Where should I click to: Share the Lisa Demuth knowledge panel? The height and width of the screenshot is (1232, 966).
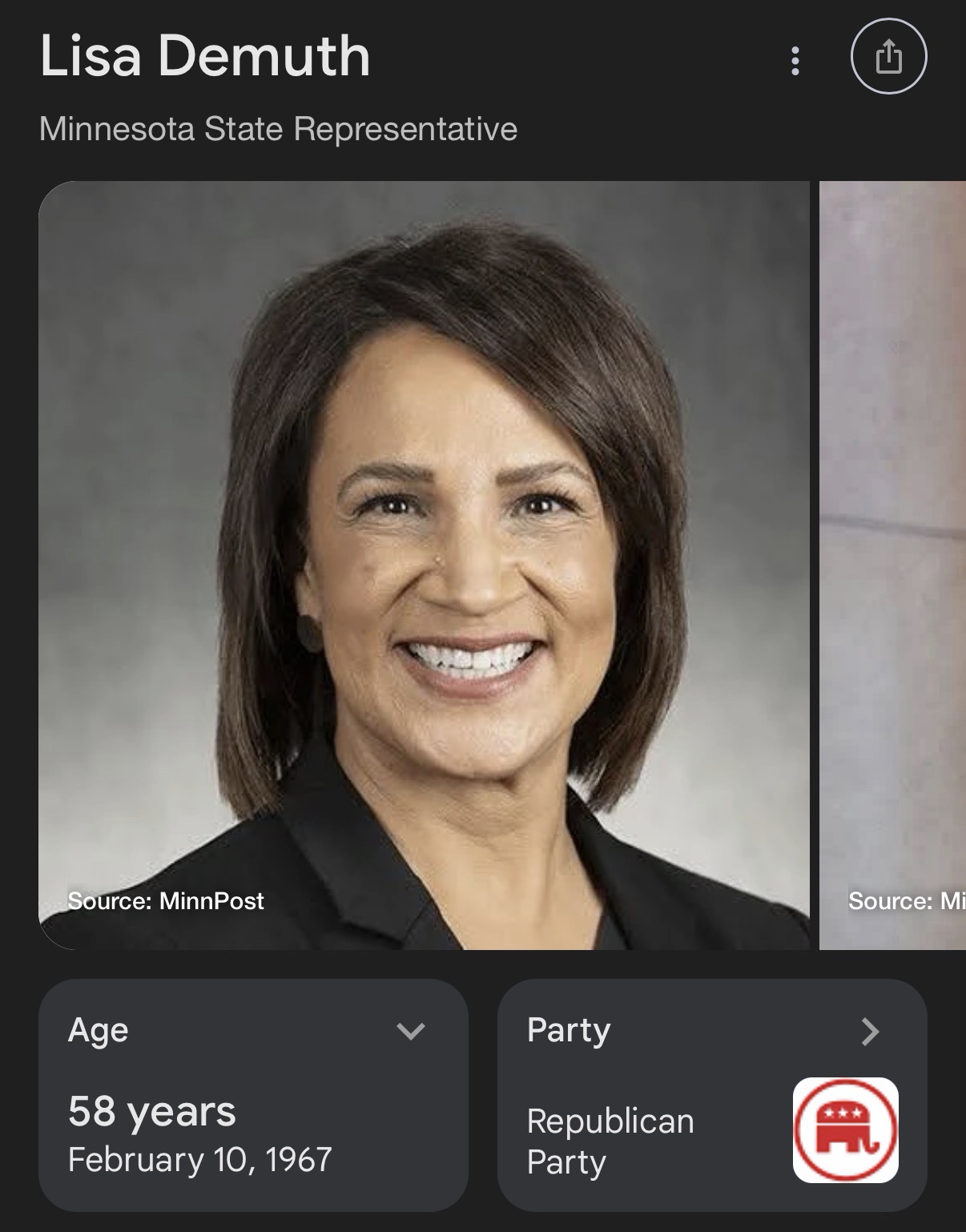pyautogui.click(x=888, y=58)
